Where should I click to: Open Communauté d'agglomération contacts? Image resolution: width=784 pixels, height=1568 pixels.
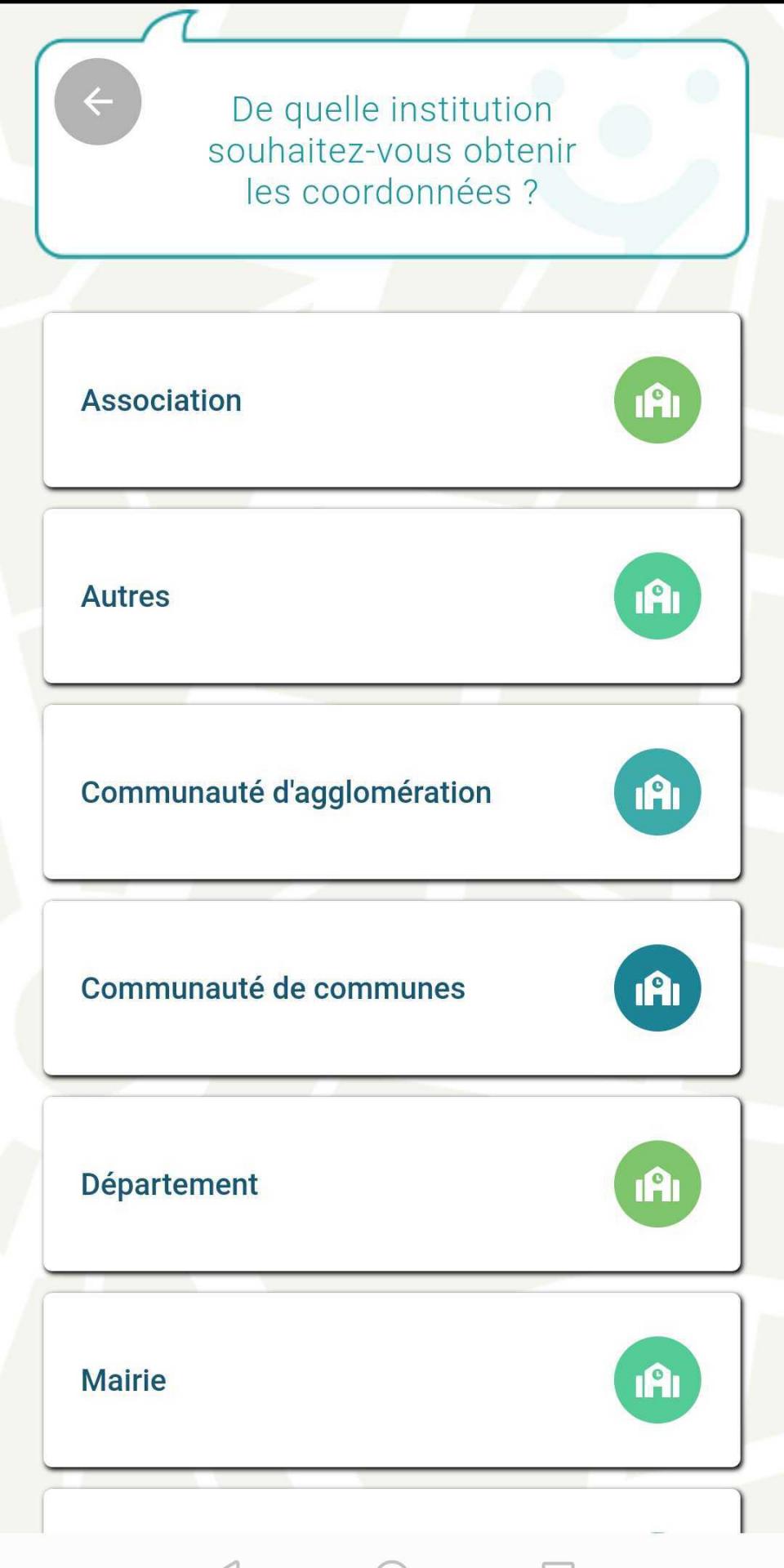[392, 792]
